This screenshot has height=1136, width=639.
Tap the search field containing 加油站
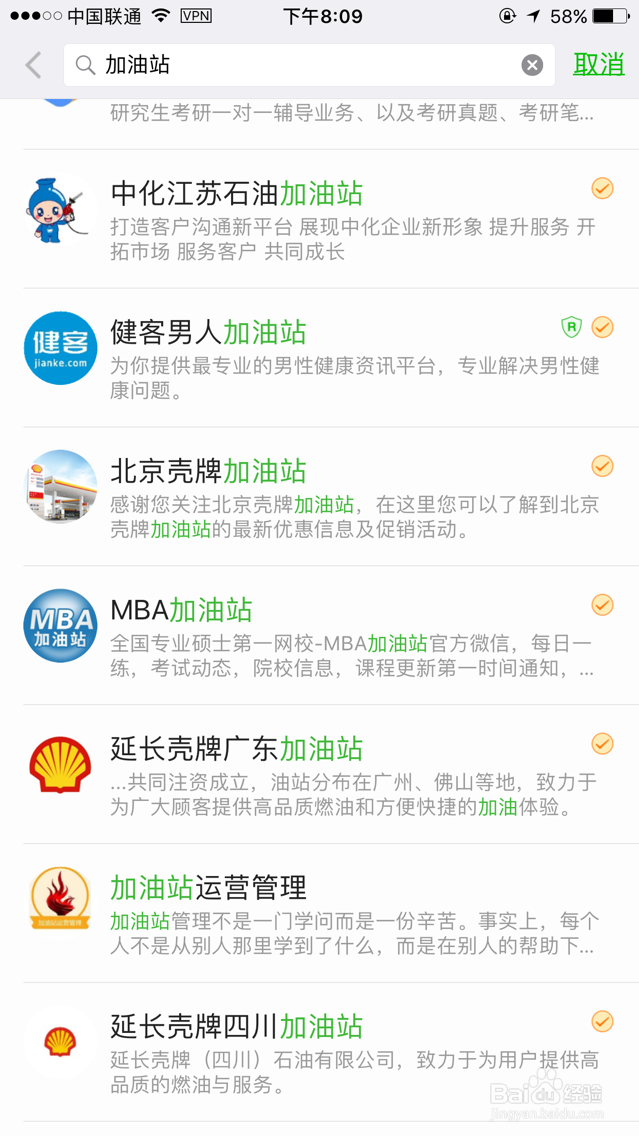tap(300, 66)
